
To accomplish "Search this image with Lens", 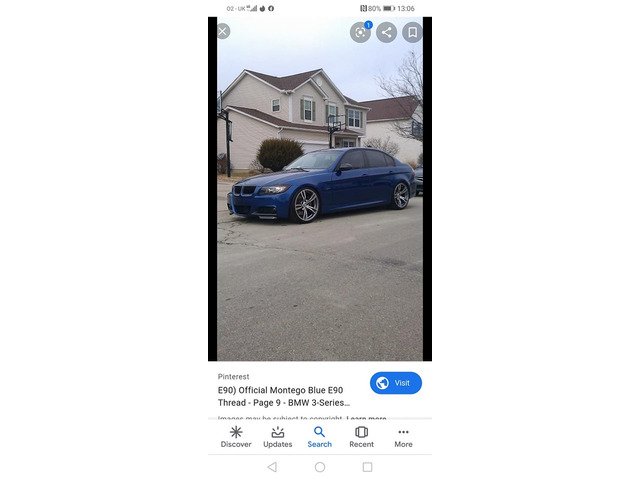I will [360, 32].
